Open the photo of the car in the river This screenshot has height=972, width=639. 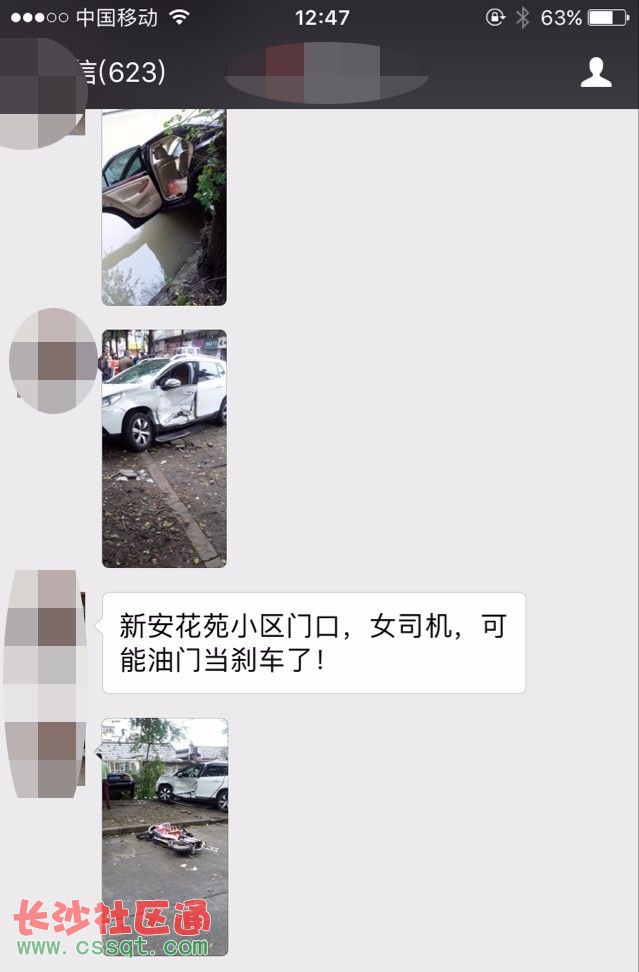tap(164, 206)
